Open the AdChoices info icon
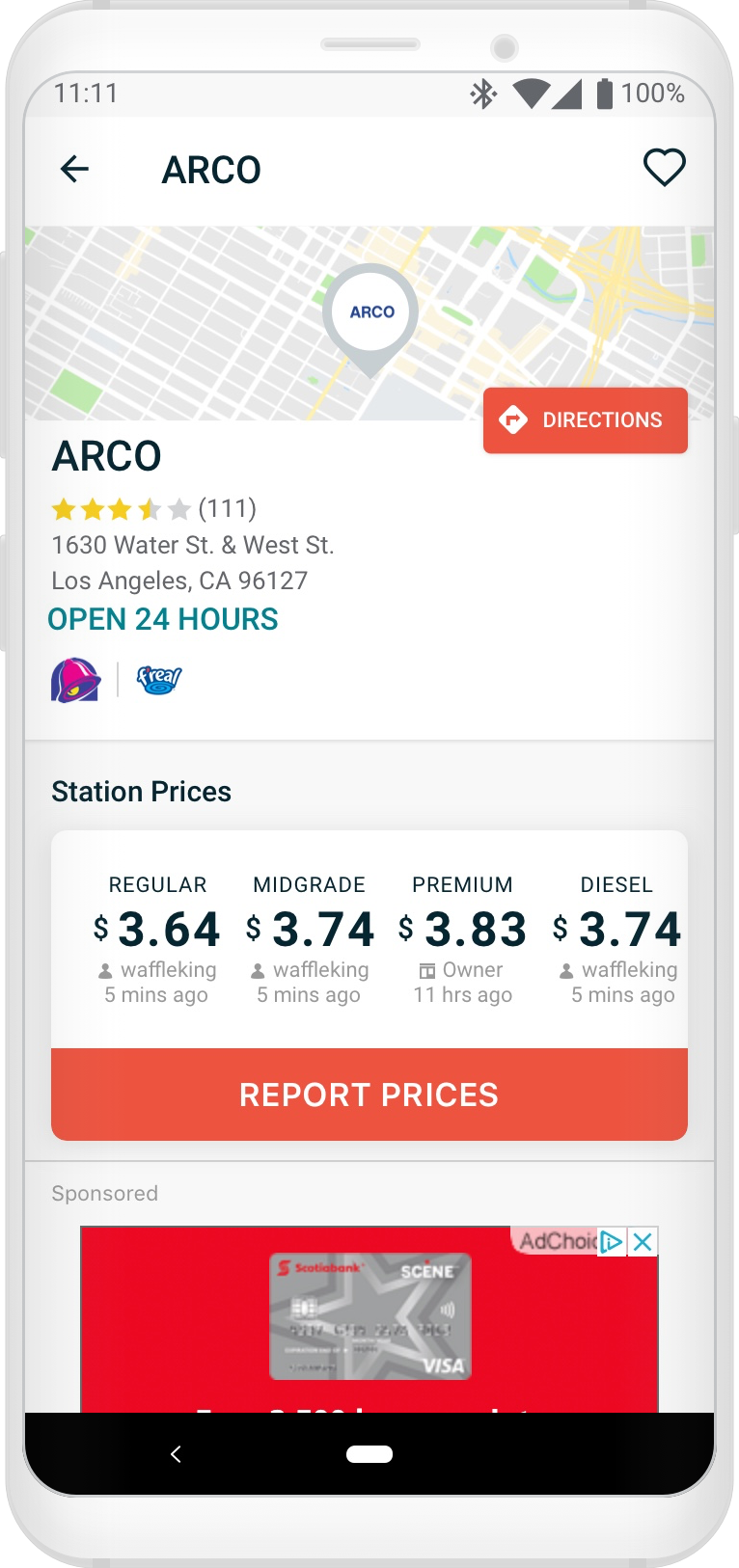 pyautogui.click(x=611, y=1242)
